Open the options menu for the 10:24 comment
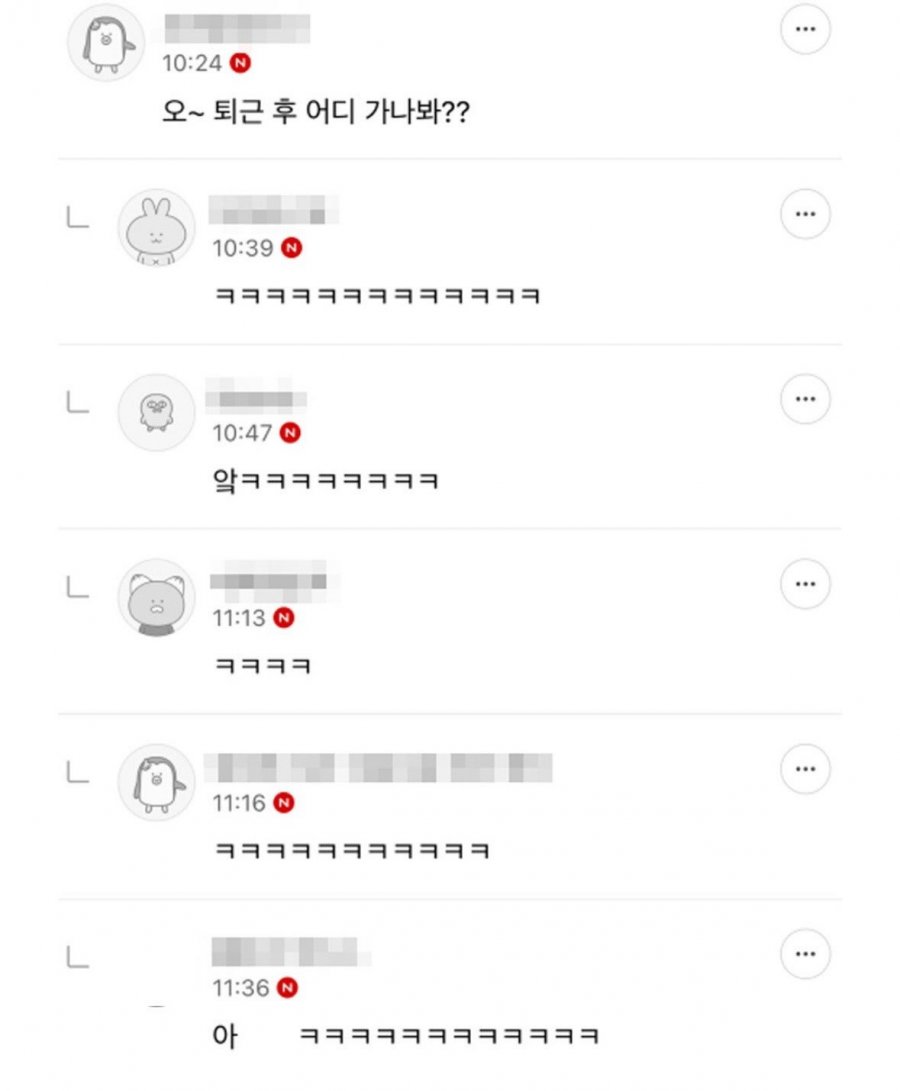The width and height of the screenshot is (900, 1091). coord(805,30)
